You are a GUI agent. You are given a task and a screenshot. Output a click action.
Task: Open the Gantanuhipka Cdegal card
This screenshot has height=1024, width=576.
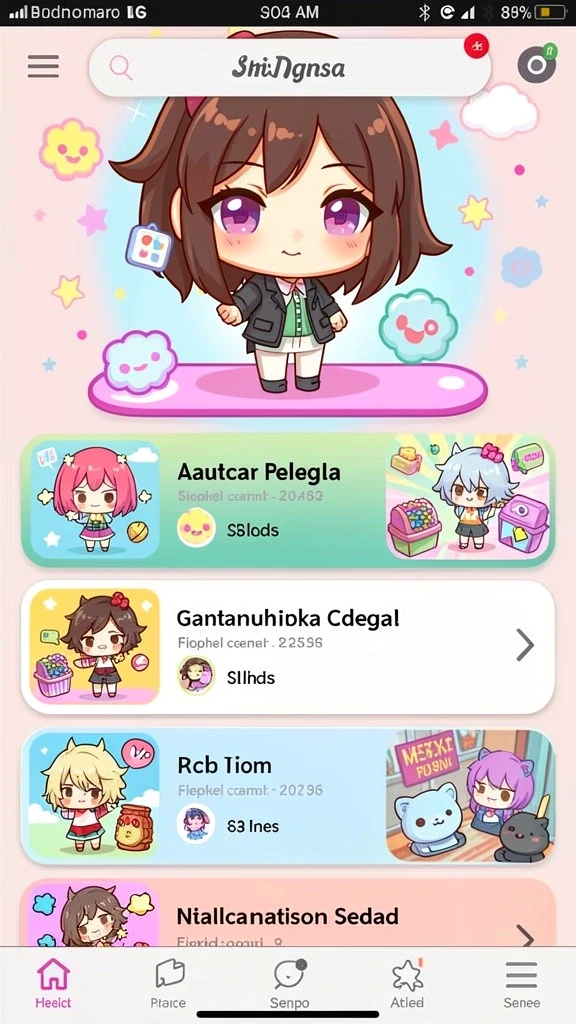coord(288,647)
